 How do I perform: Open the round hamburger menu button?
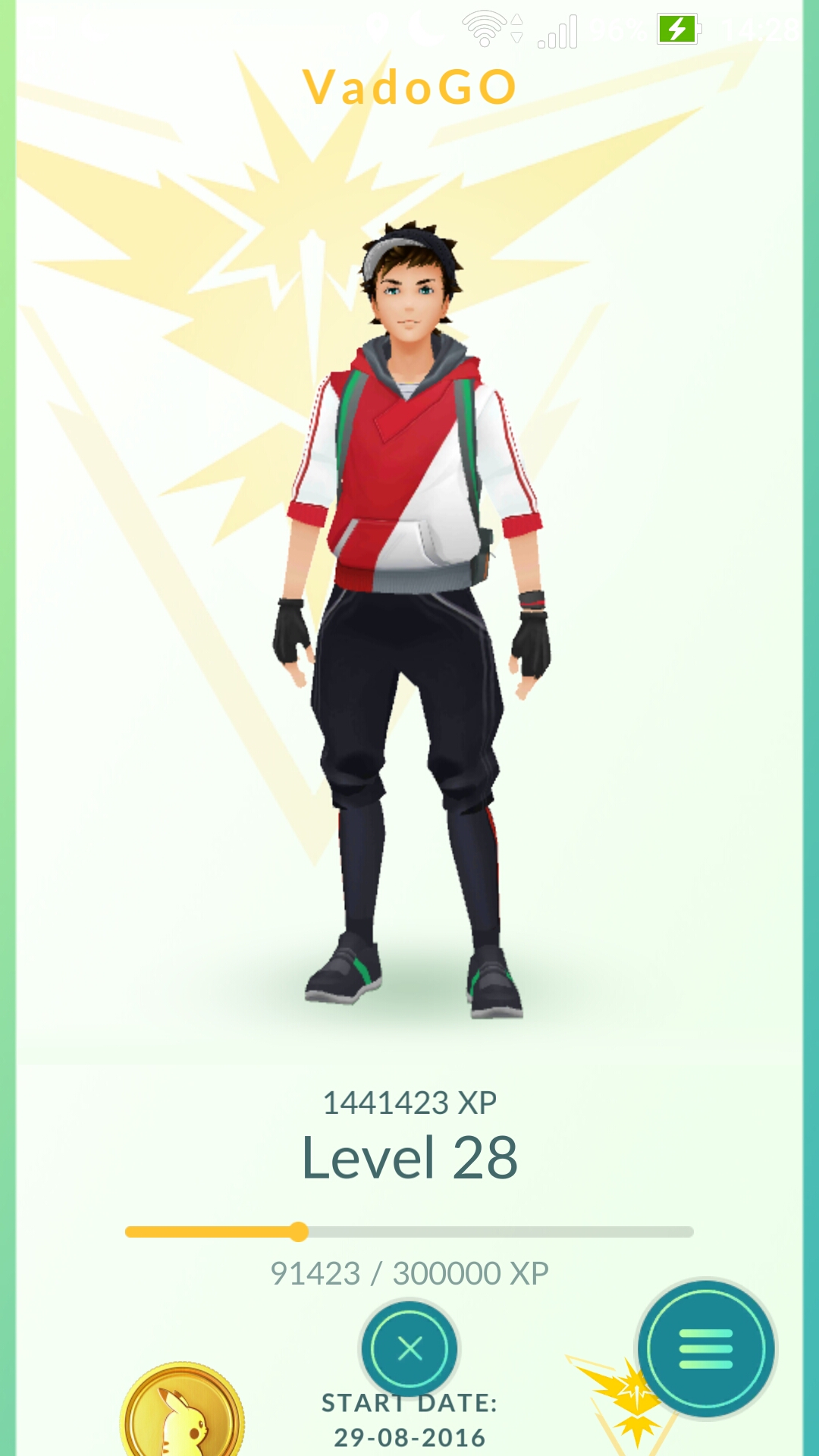pos(706,1348)
